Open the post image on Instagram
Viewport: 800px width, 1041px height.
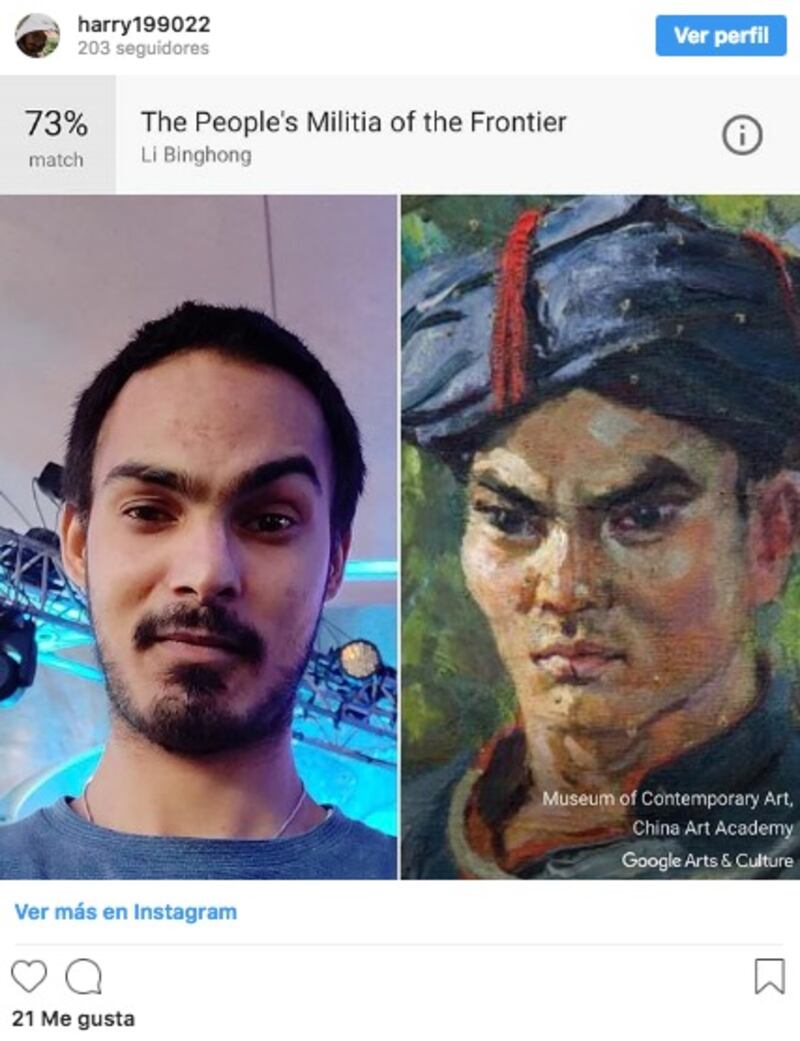(400, 536)
